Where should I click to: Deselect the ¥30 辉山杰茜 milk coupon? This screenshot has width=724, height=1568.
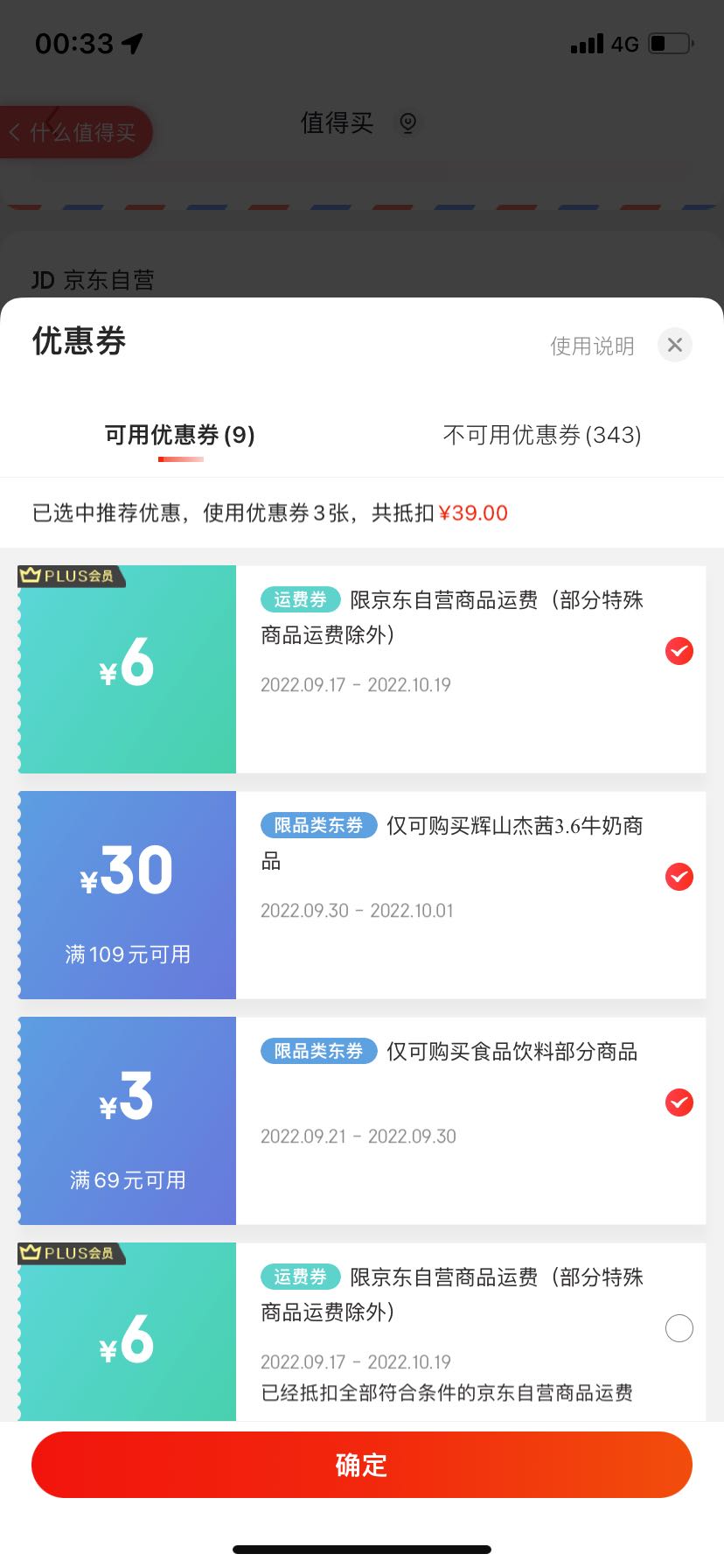click(x=679, y=876)
